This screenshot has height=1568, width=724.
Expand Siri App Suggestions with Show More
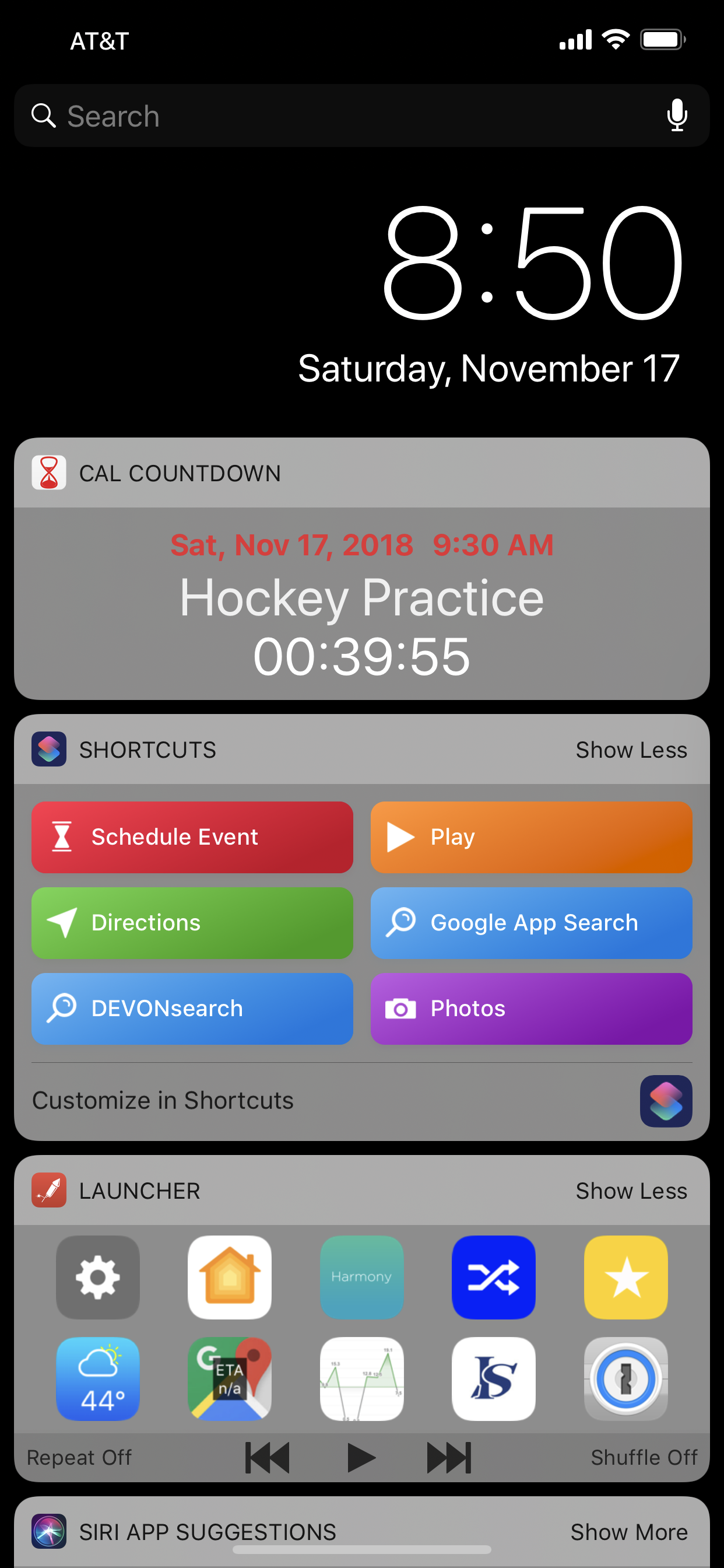pyautogui.click(x=628, y=1532)
